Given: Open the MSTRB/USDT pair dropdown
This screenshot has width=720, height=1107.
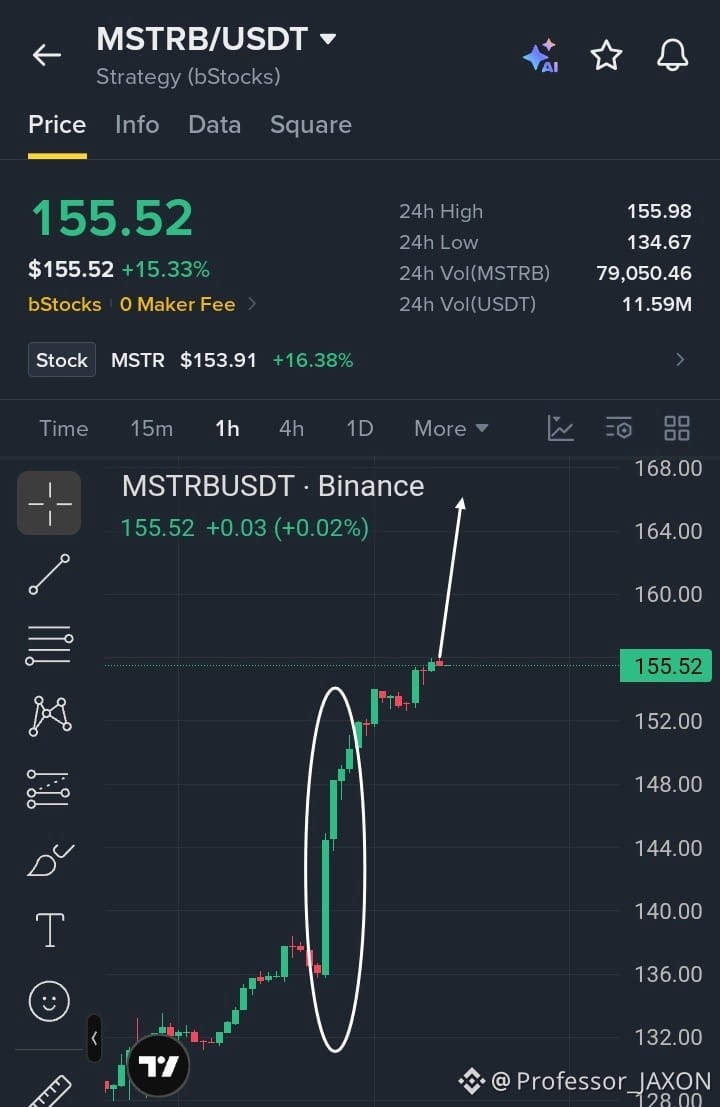Looking at the screenshot, I should pos(216,39).
